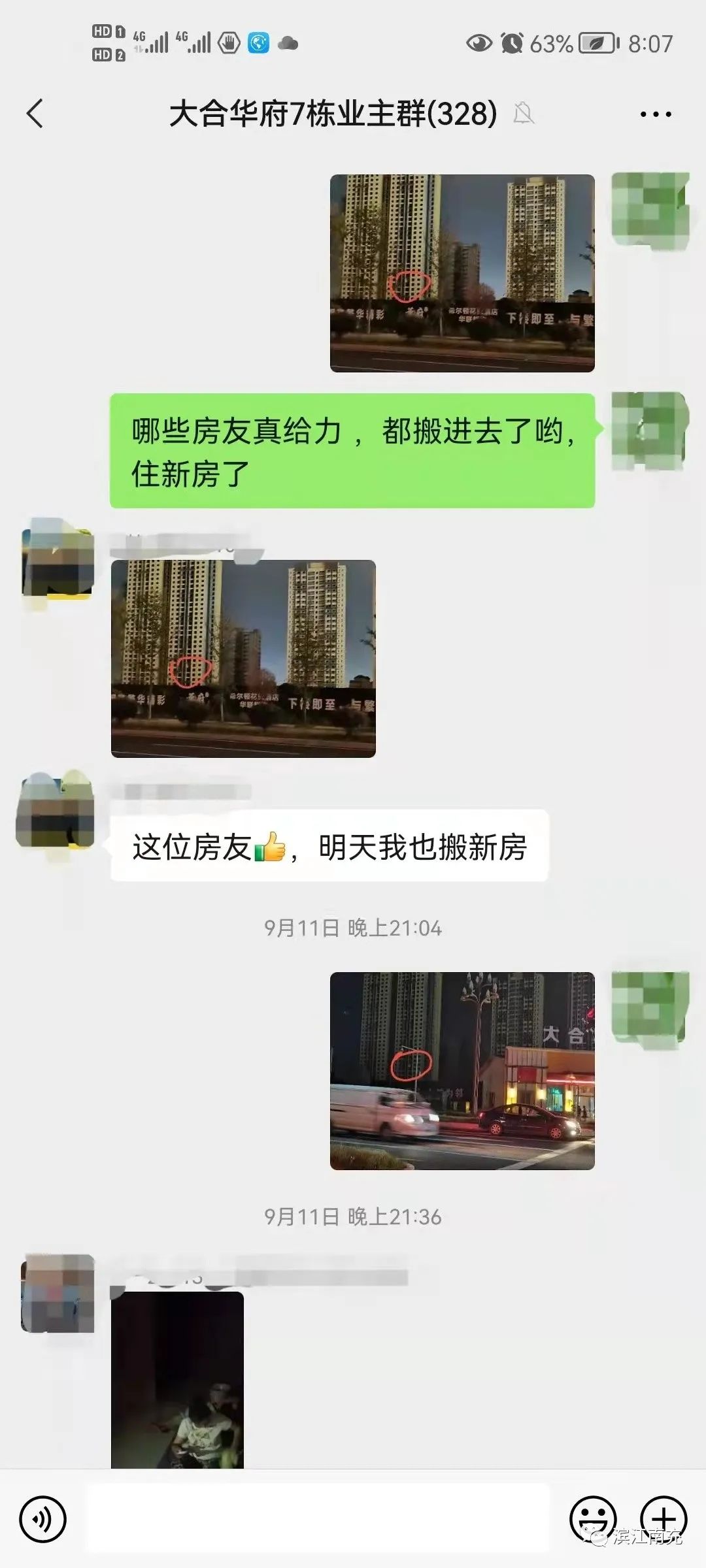Image resolution: width=706 pixels, height=1568 pixels.
Task: Tap the message text input field
Action: 319,1519
